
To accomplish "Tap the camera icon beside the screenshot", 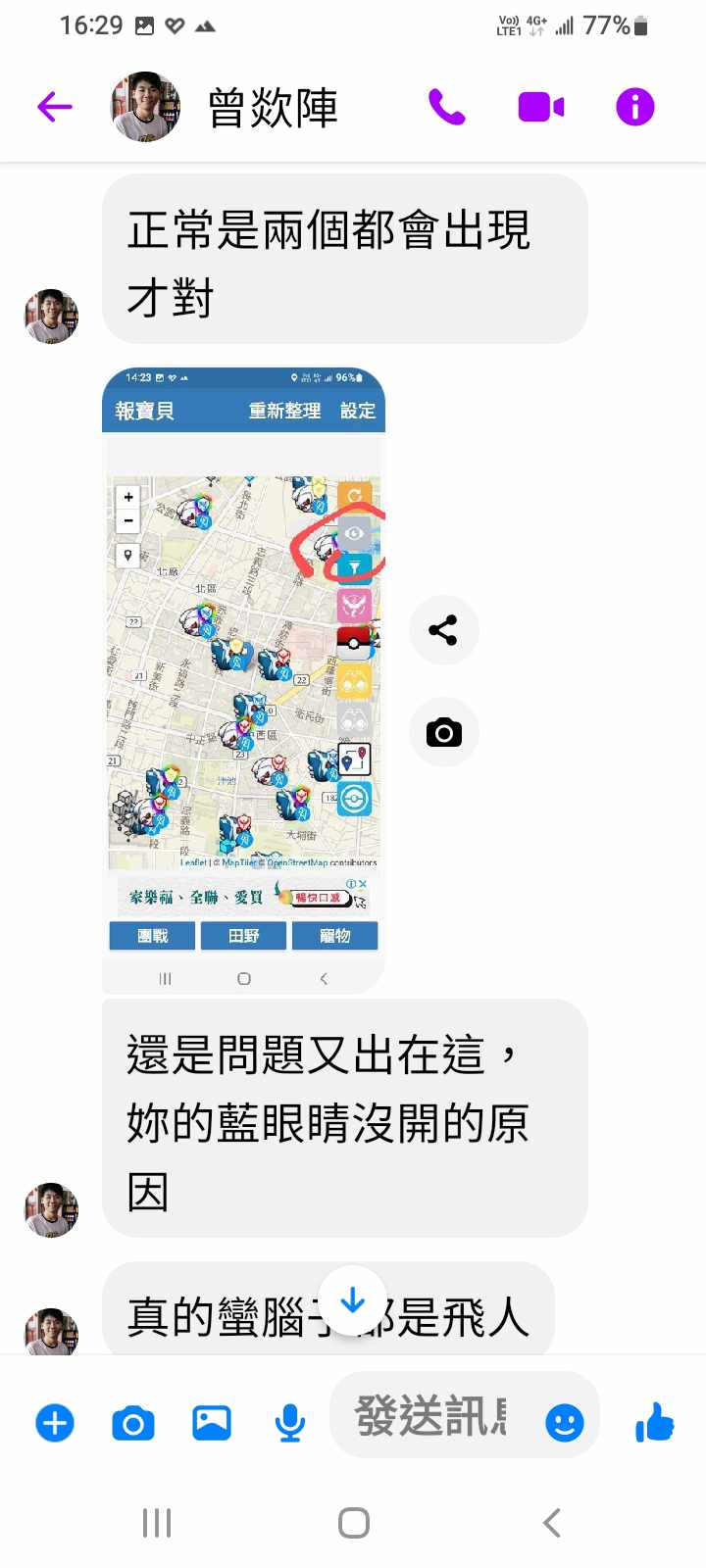I will pos(443,732).
